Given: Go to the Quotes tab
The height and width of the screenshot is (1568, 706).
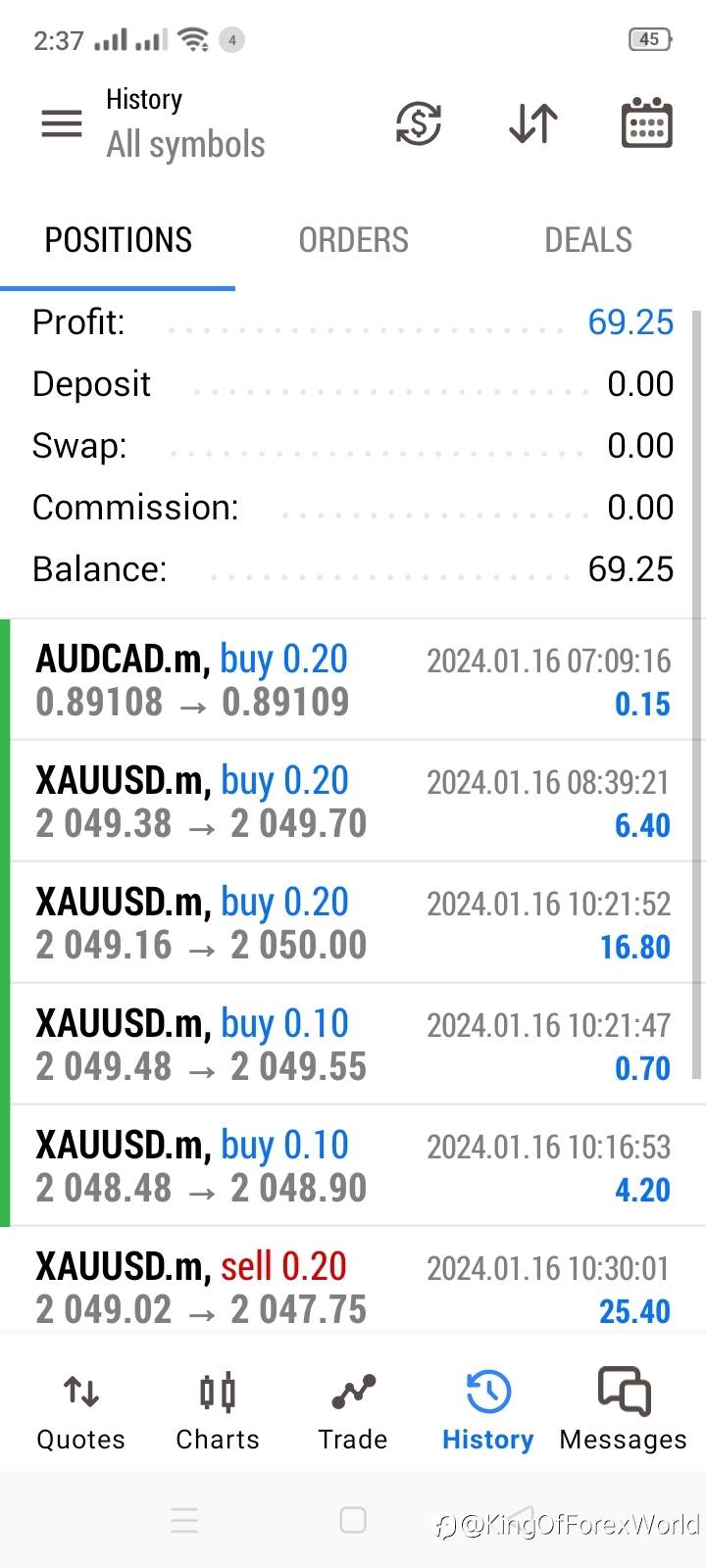Looking at the screenshot, I should coord(80,1411).
